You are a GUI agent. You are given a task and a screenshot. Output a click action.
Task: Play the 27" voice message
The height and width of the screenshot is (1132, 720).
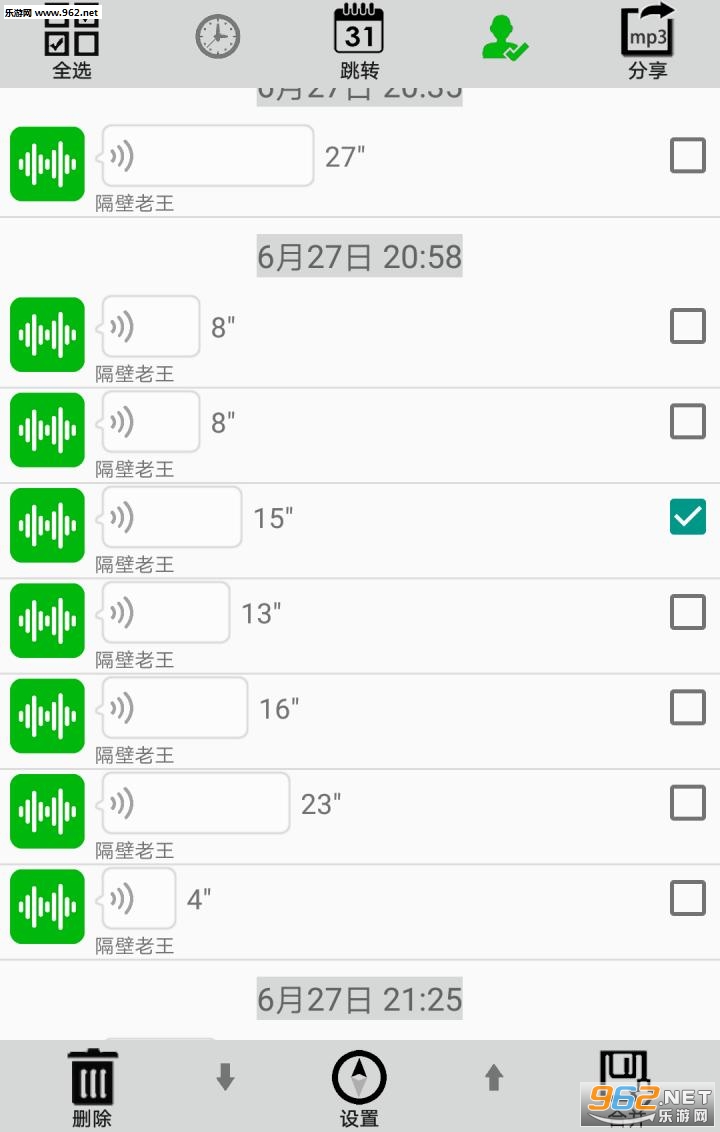click(208, 156)
